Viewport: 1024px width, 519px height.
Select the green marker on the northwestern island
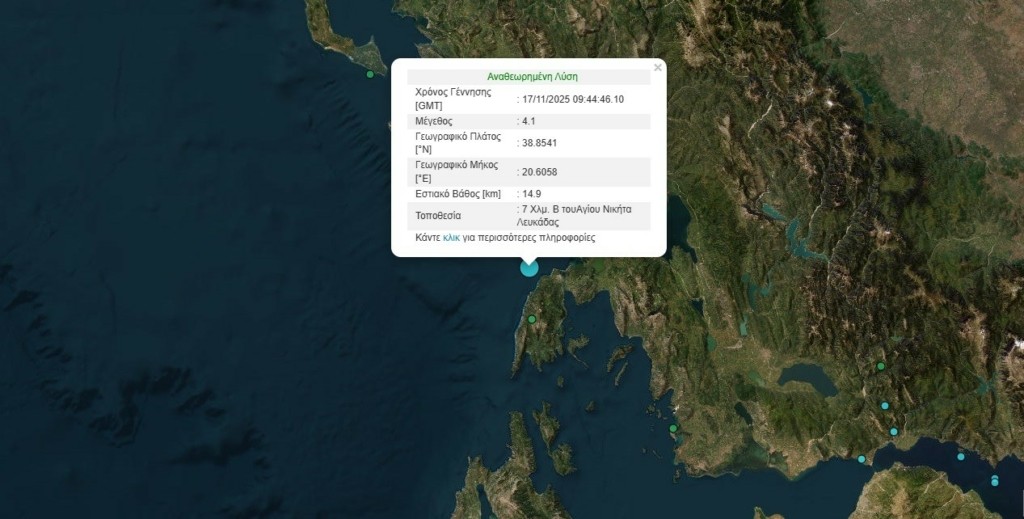(370, 74)
